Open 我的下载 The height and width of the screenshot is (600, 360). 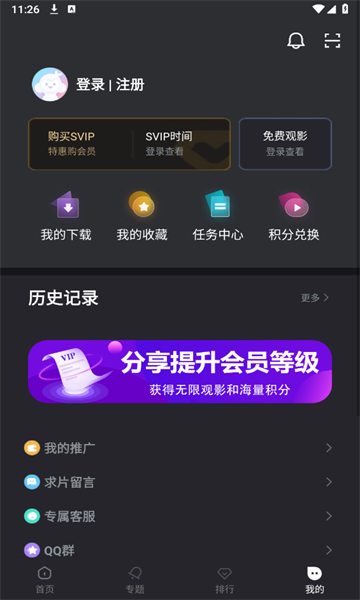point(66,217)
